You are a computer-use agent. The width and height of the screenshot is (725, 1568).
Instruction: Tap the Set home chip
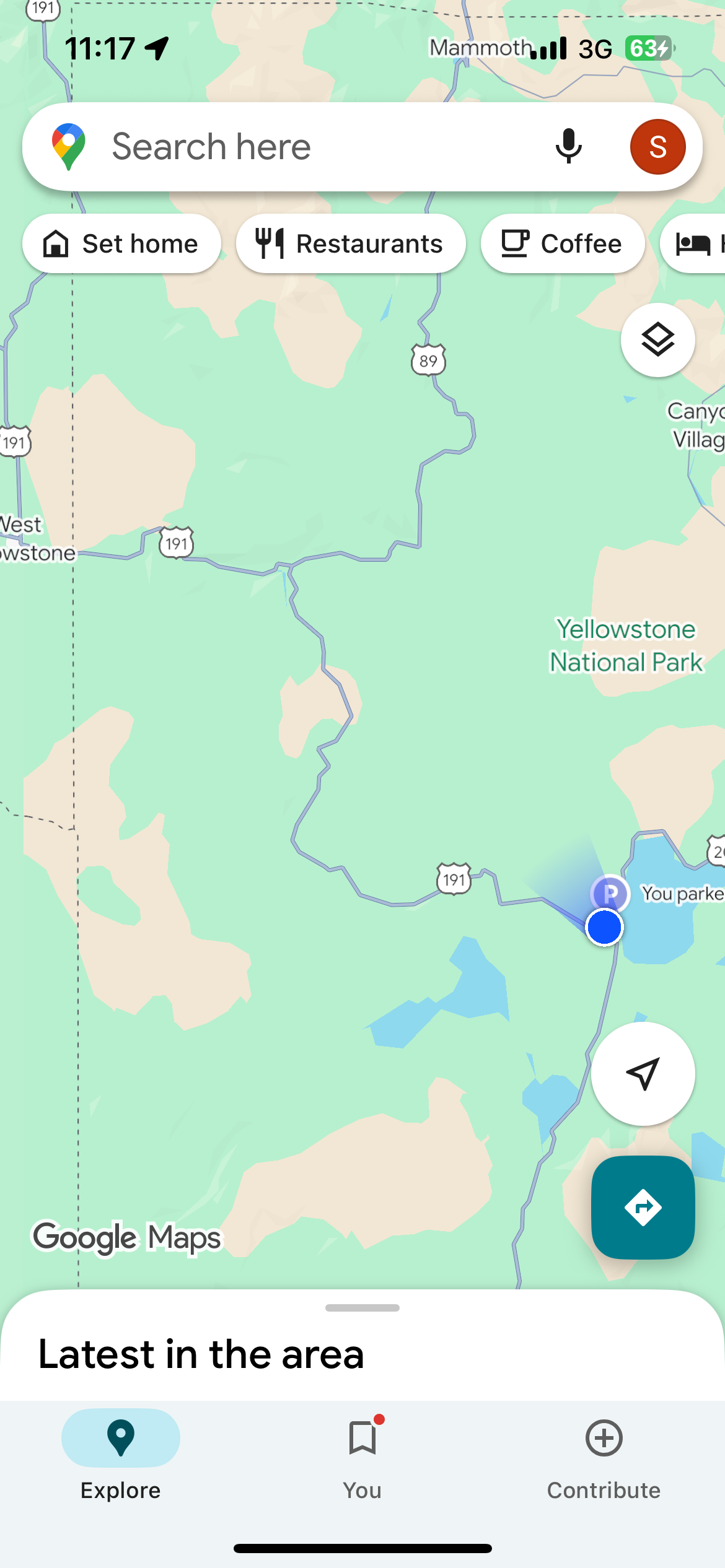tap(121, 243)
